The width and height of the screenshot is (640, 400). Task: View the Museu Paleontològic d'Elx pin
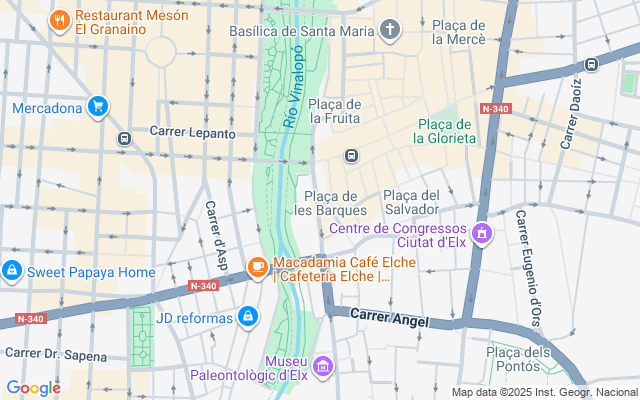click(322, 368)
